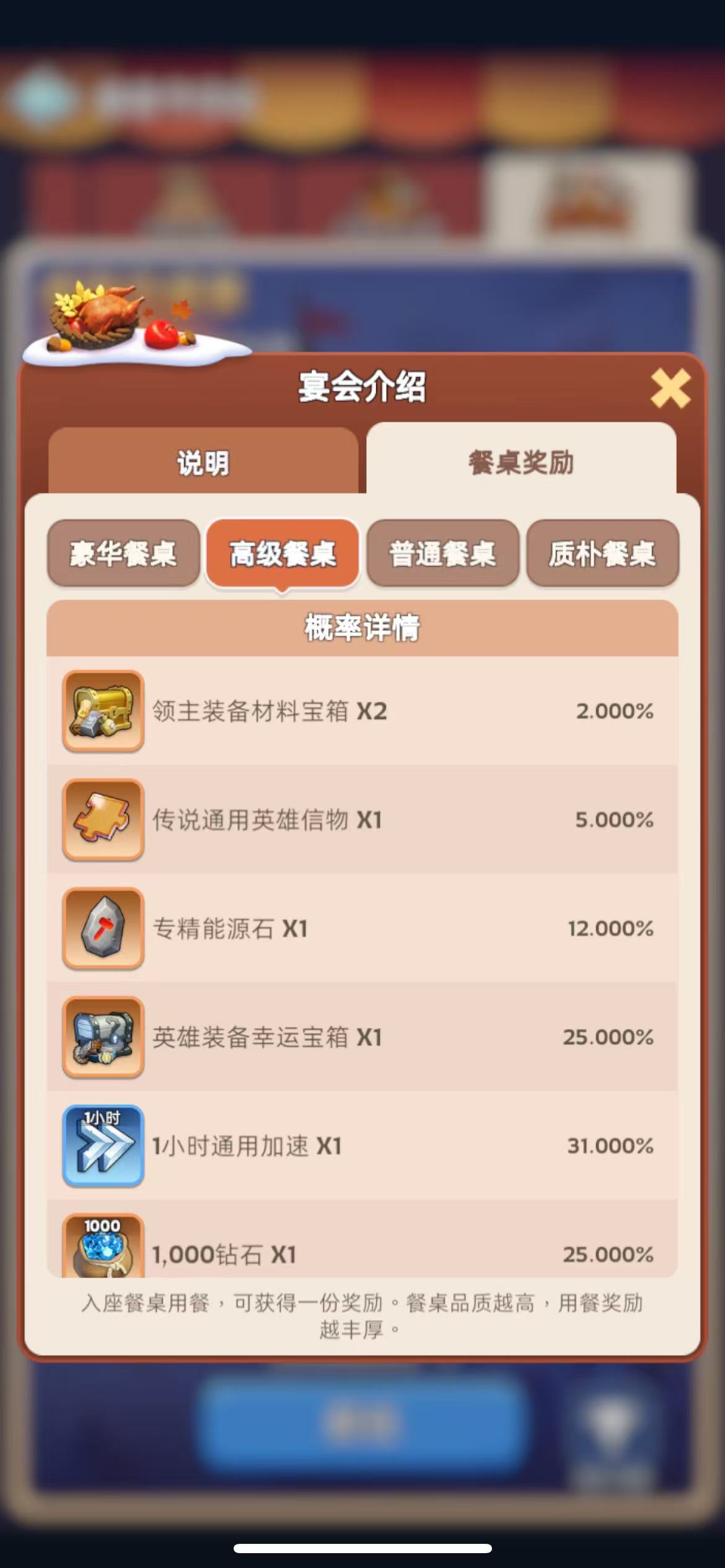This screenshot has width=725, height=1568.
Task: Select the 餐桌奖励 tab
Action: coord(521,462)
